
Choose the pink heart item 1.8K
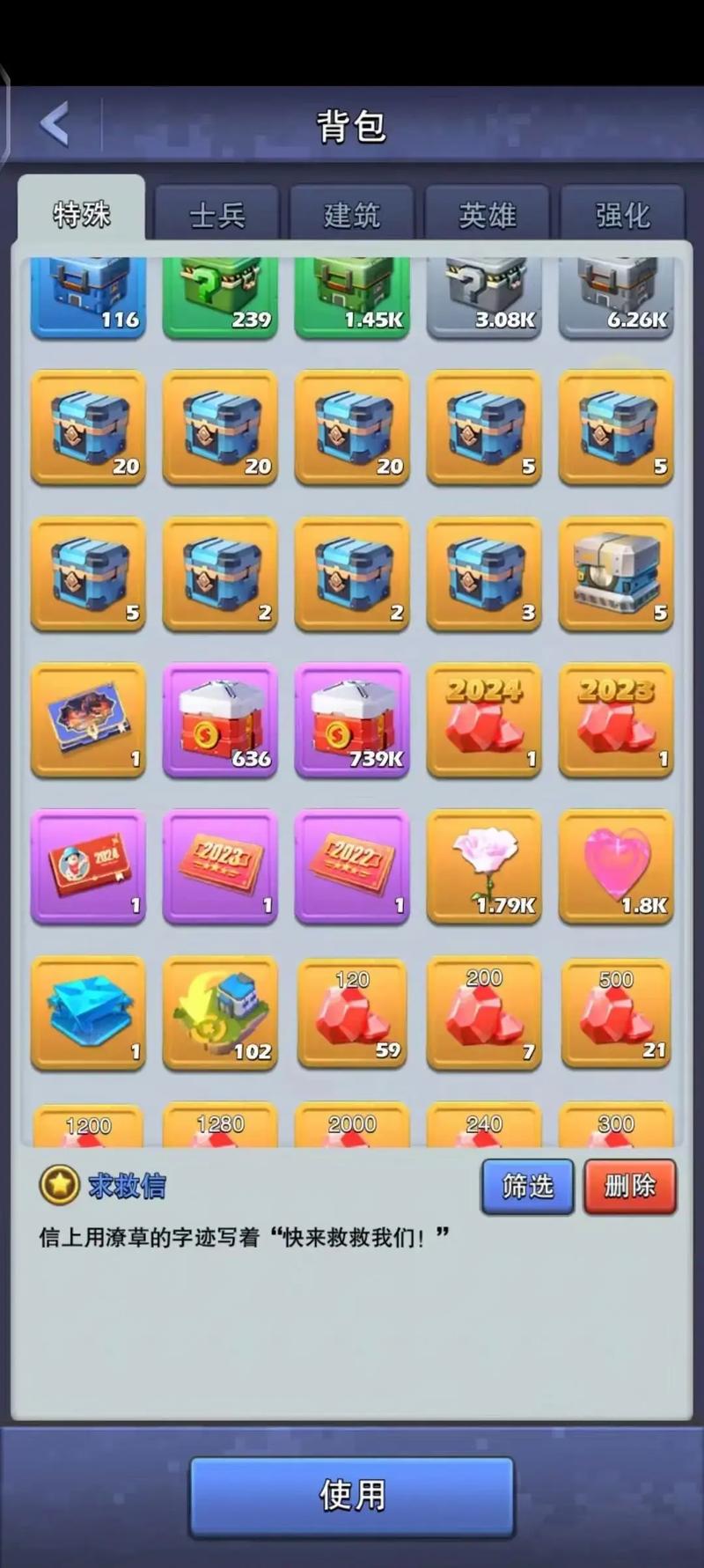click(616, 866)
